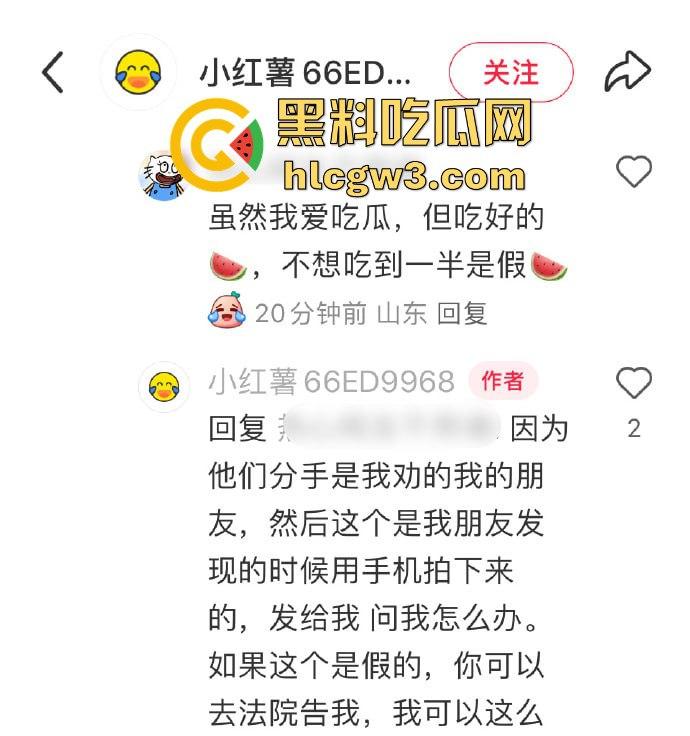Reply to the comment posted 20分钟前
This screenshot has width=690, height=736.
pos(463,313)
